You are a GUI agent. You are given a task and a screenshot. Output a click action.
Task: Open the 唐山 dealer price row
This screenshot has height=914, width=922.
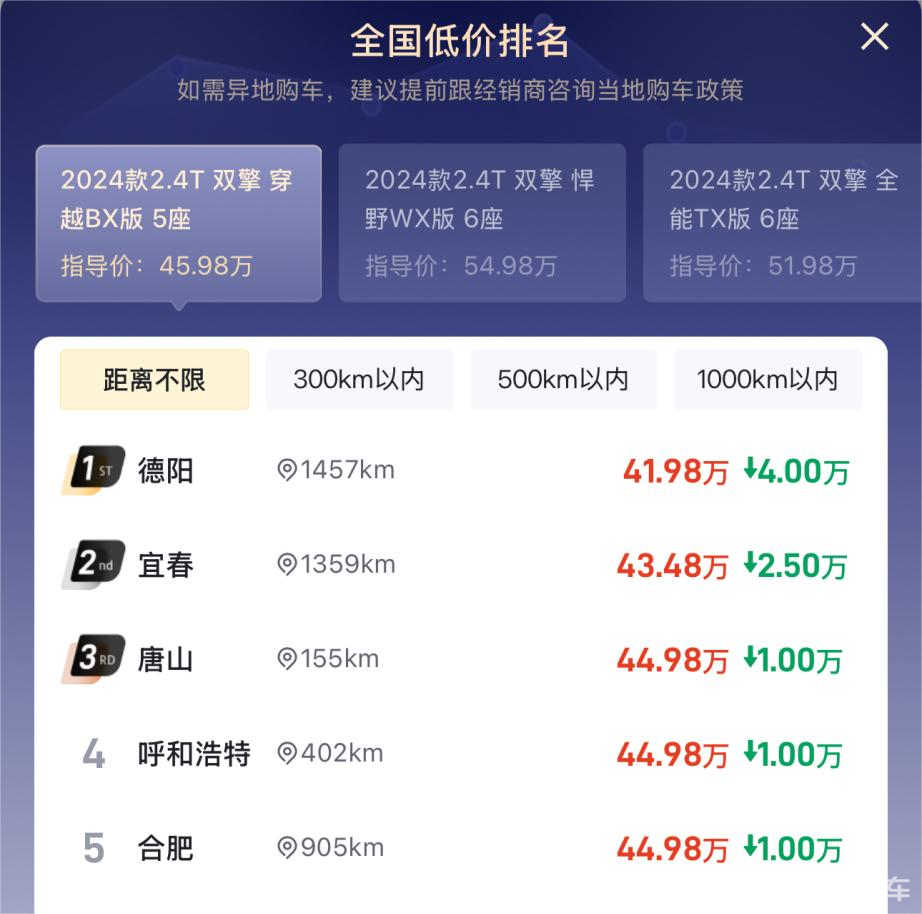pyautogui.click(x=460, y=659)
